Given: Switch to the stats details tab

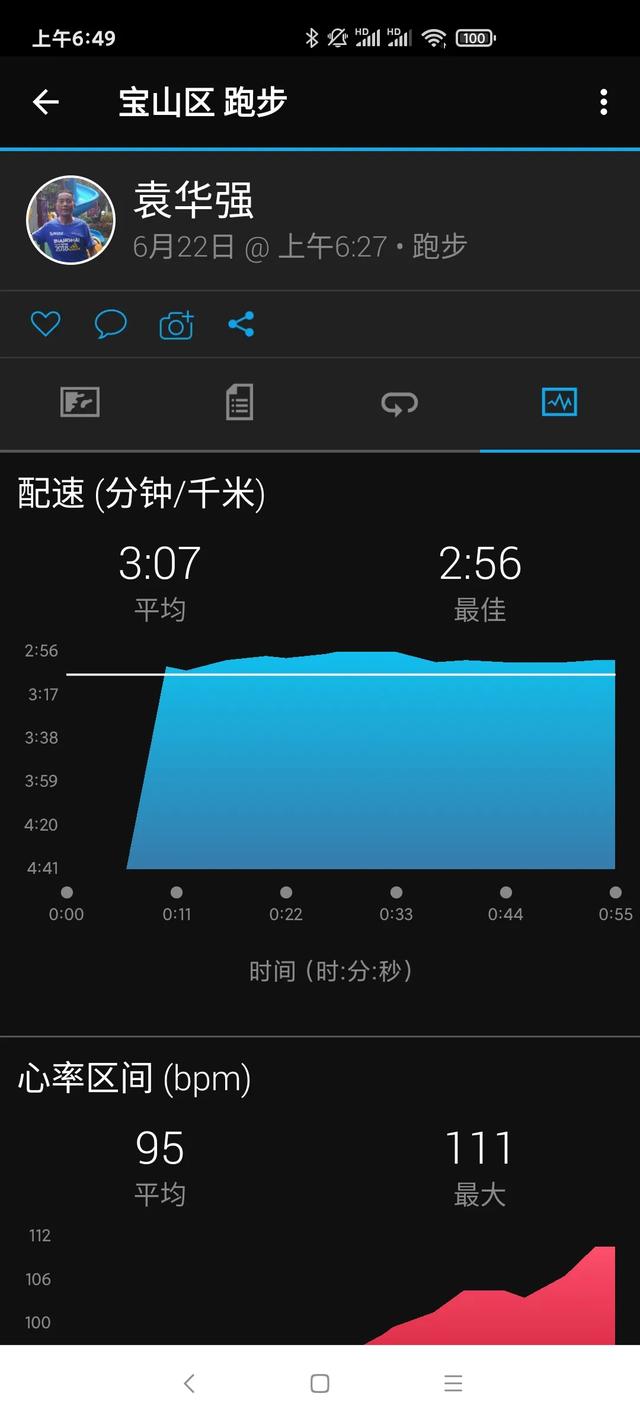Looking at the screenshot, I should click(x=240, y=403).
